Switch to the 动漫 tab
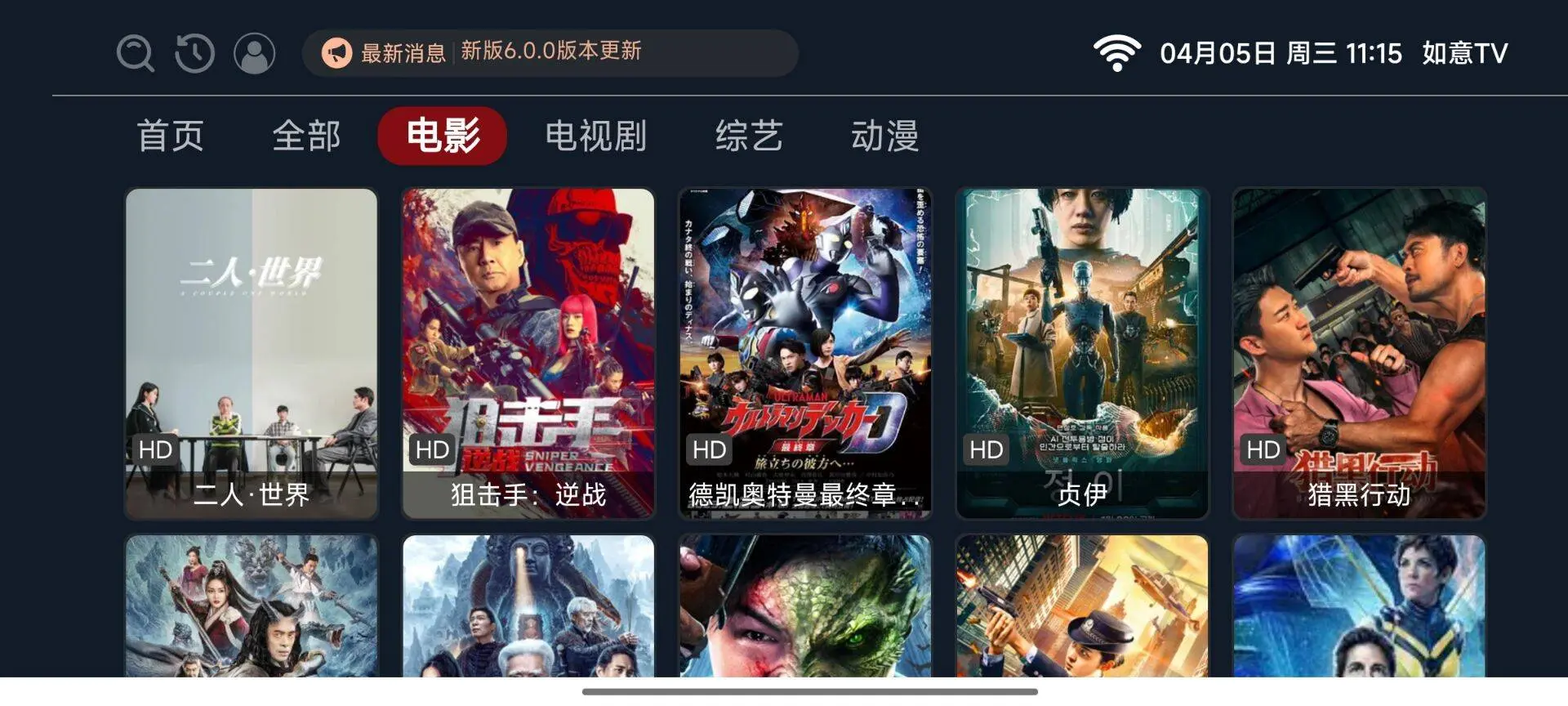1568x706 pixels. point(884,136)
